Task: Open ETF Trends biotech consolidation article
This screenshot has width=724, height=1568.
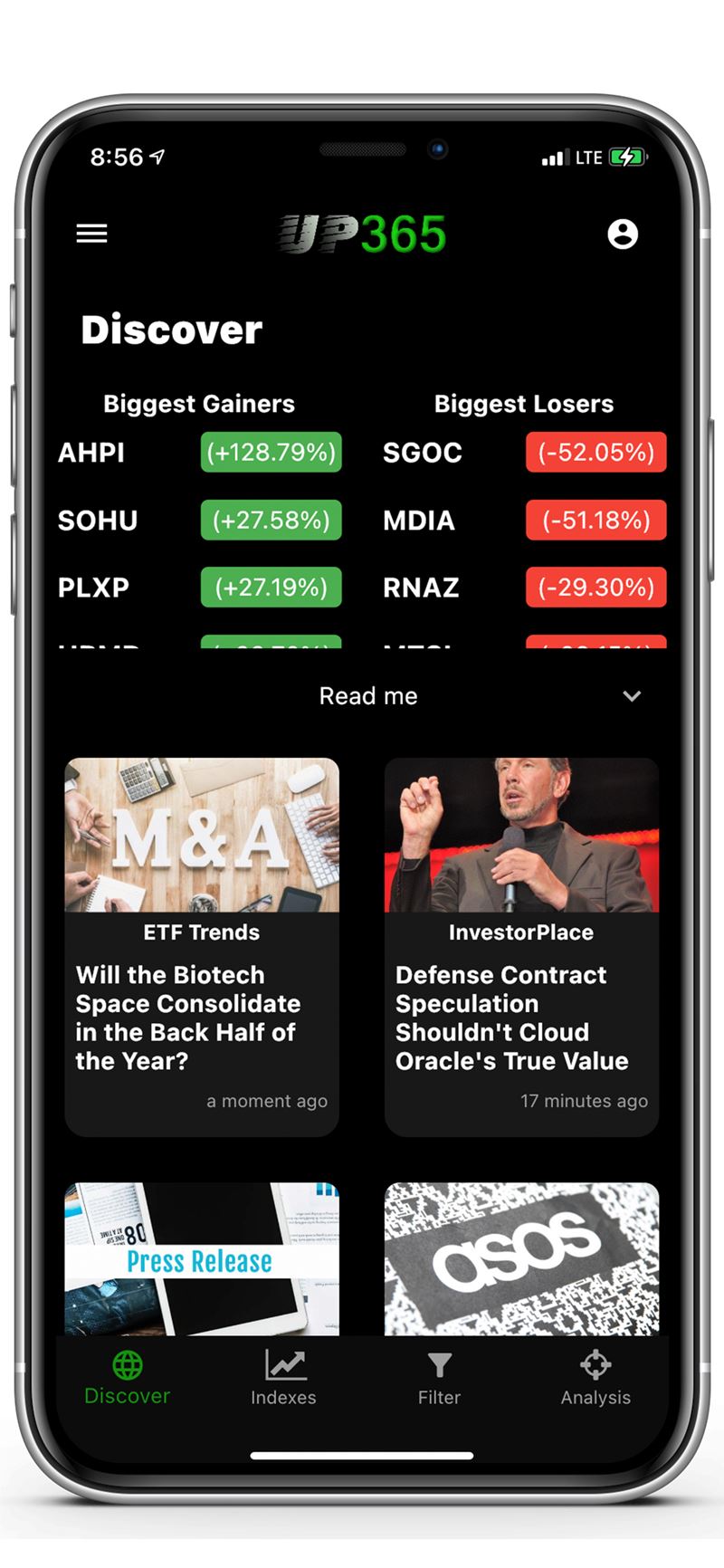Action: (x=202, y=947)
